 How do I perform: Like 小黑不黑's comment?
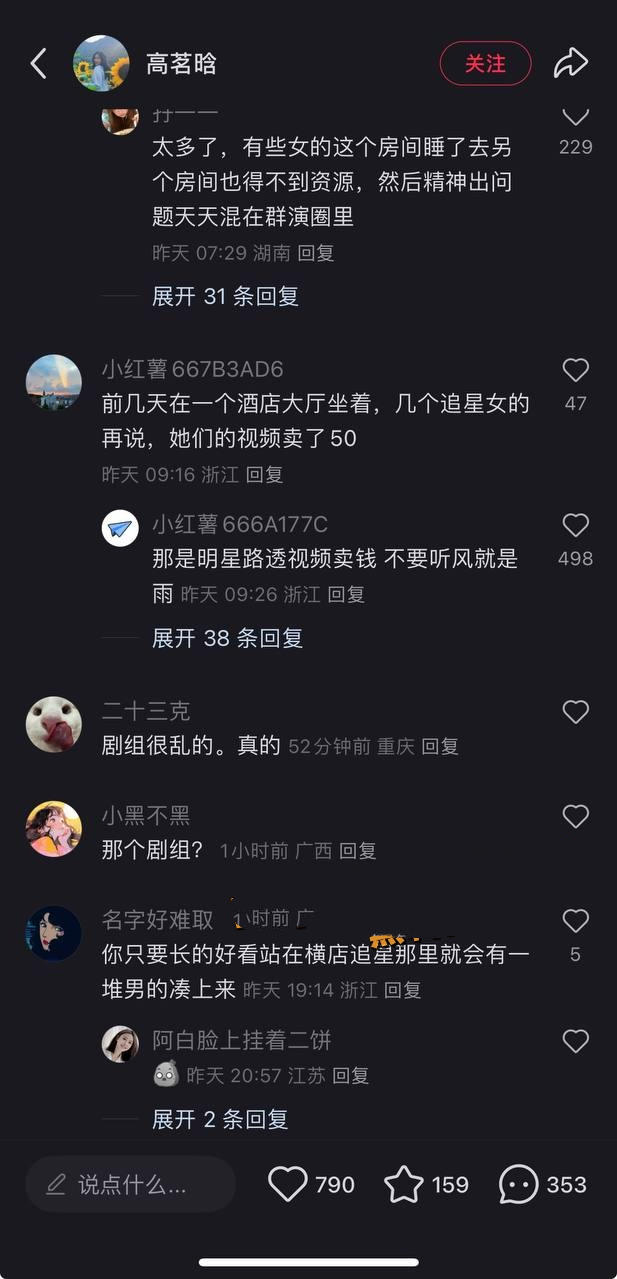tap(575, 817)
